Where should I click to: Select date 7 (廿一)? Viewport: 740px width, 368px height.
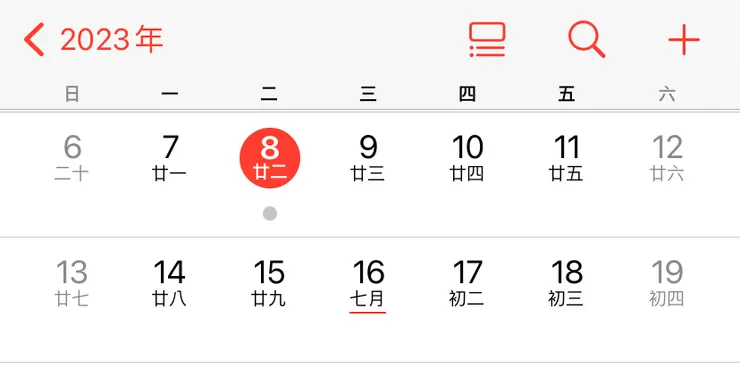170,158
